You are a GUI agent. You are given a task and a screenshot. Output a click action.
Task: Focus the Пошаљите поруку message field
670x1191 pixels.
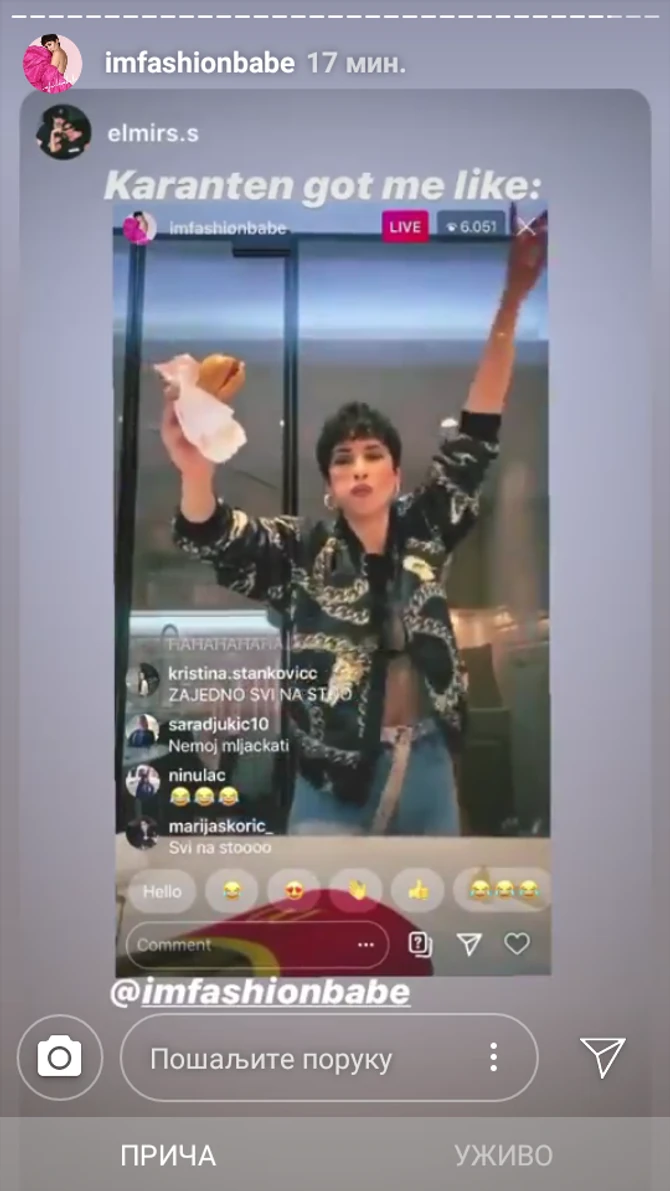(300, 1059)
